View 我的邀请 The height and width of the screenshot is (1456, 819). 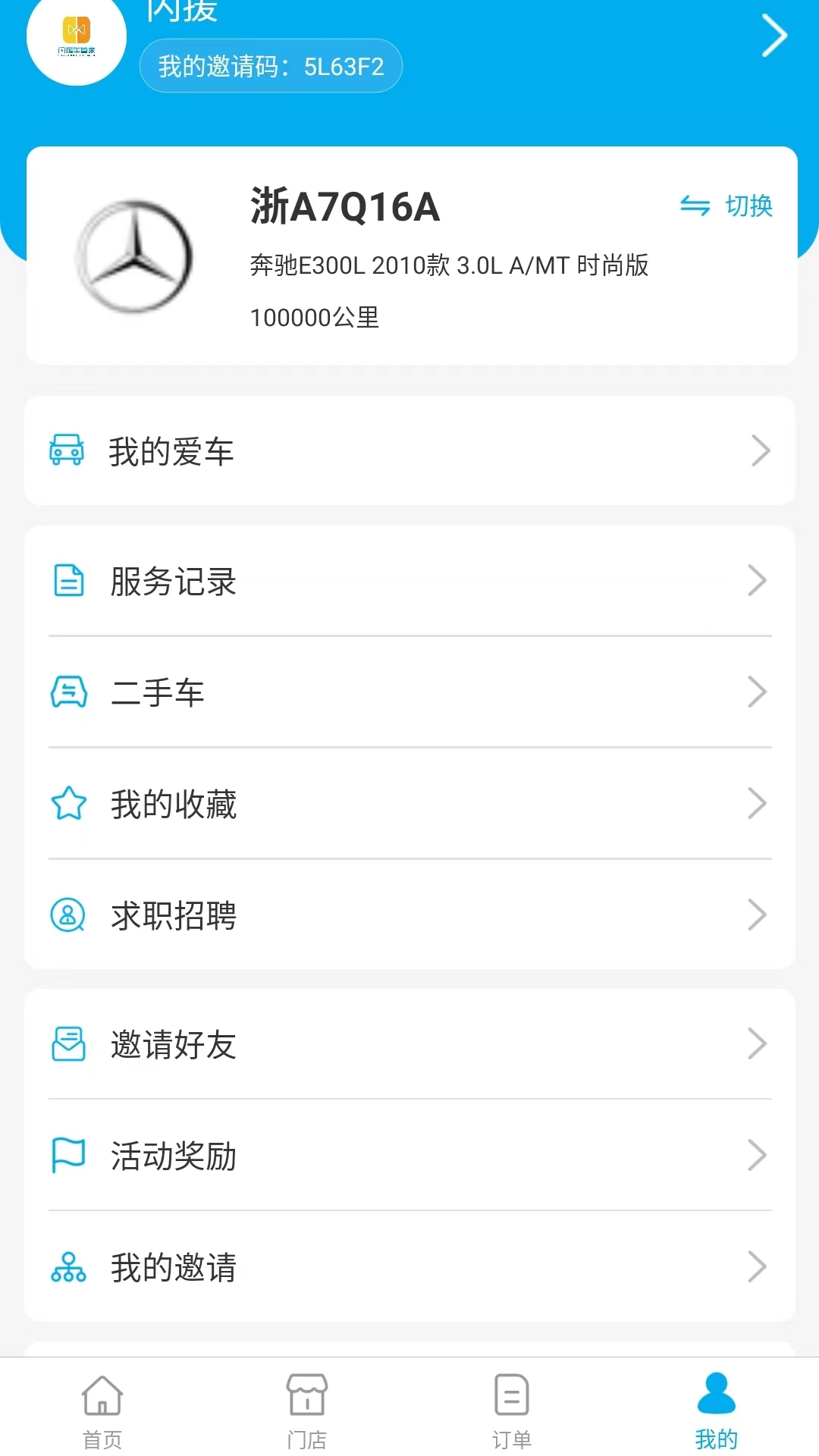[x=409, y=1266]
